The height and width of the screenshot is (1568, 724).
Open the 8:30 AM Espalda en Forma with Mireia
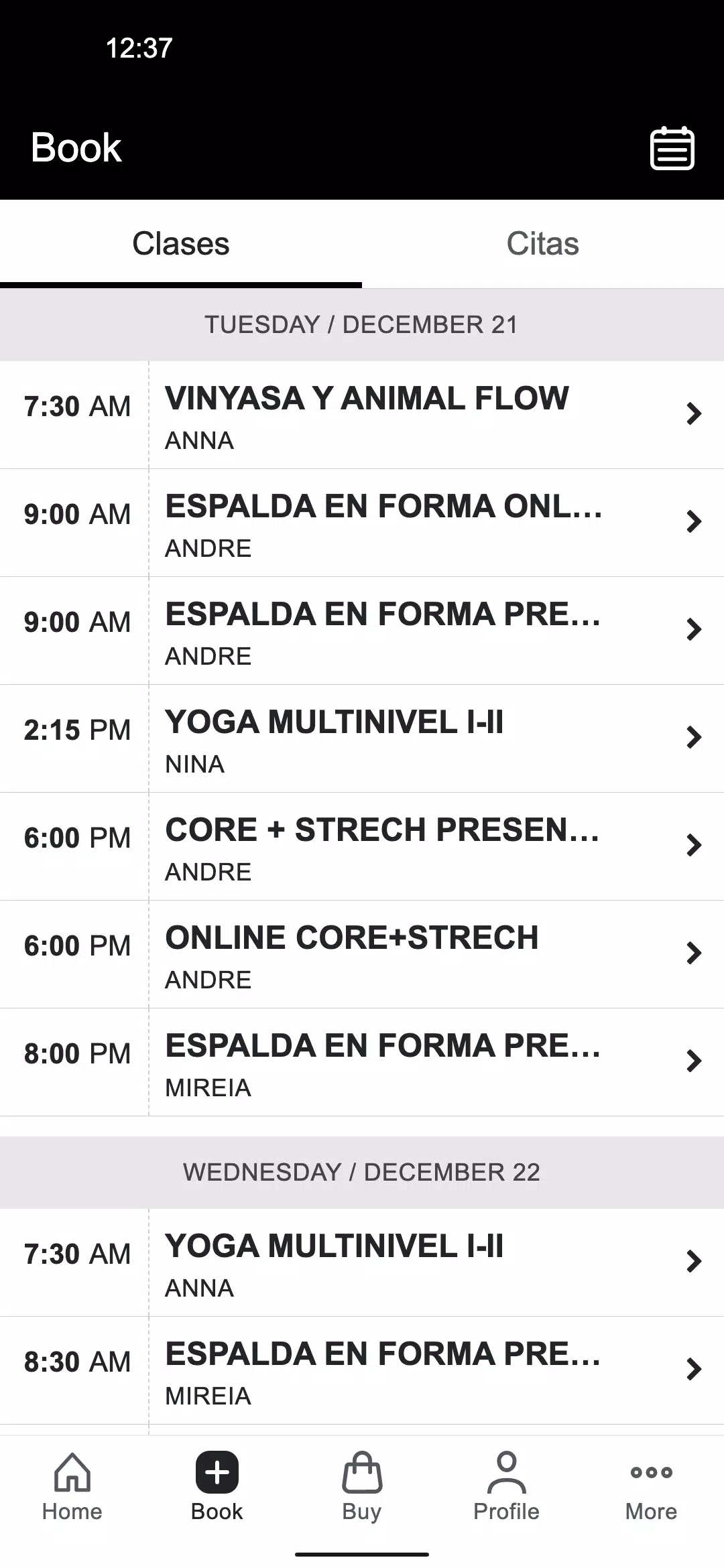coord(362,1370)
